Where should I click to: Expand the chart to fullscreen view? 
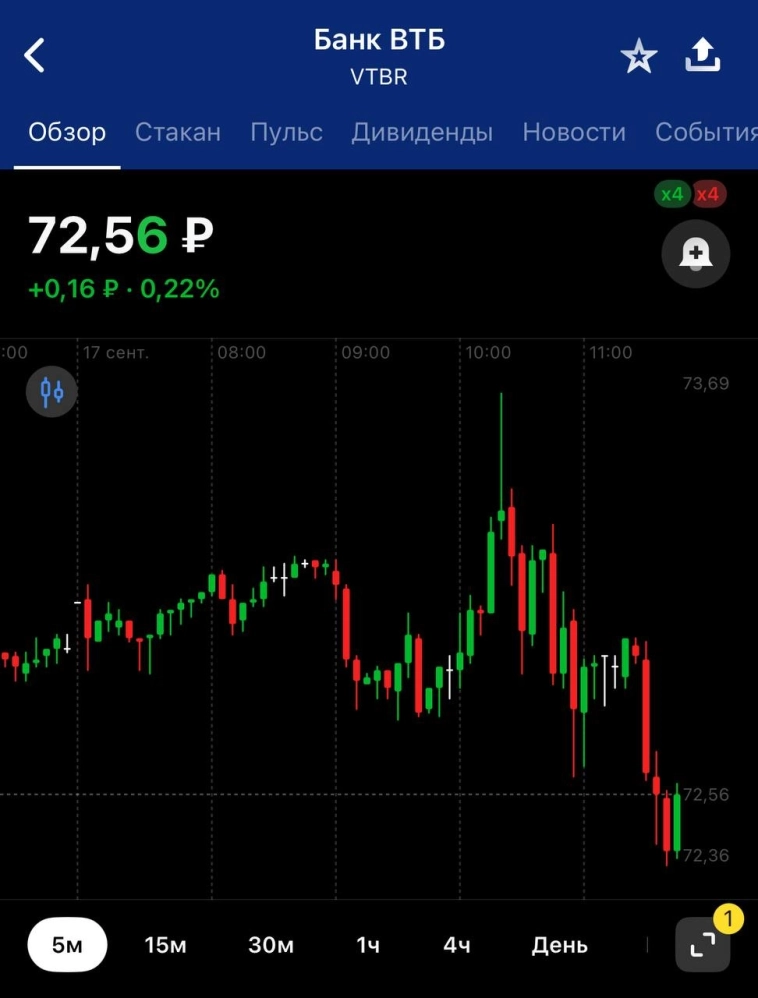tap(700, 944)
